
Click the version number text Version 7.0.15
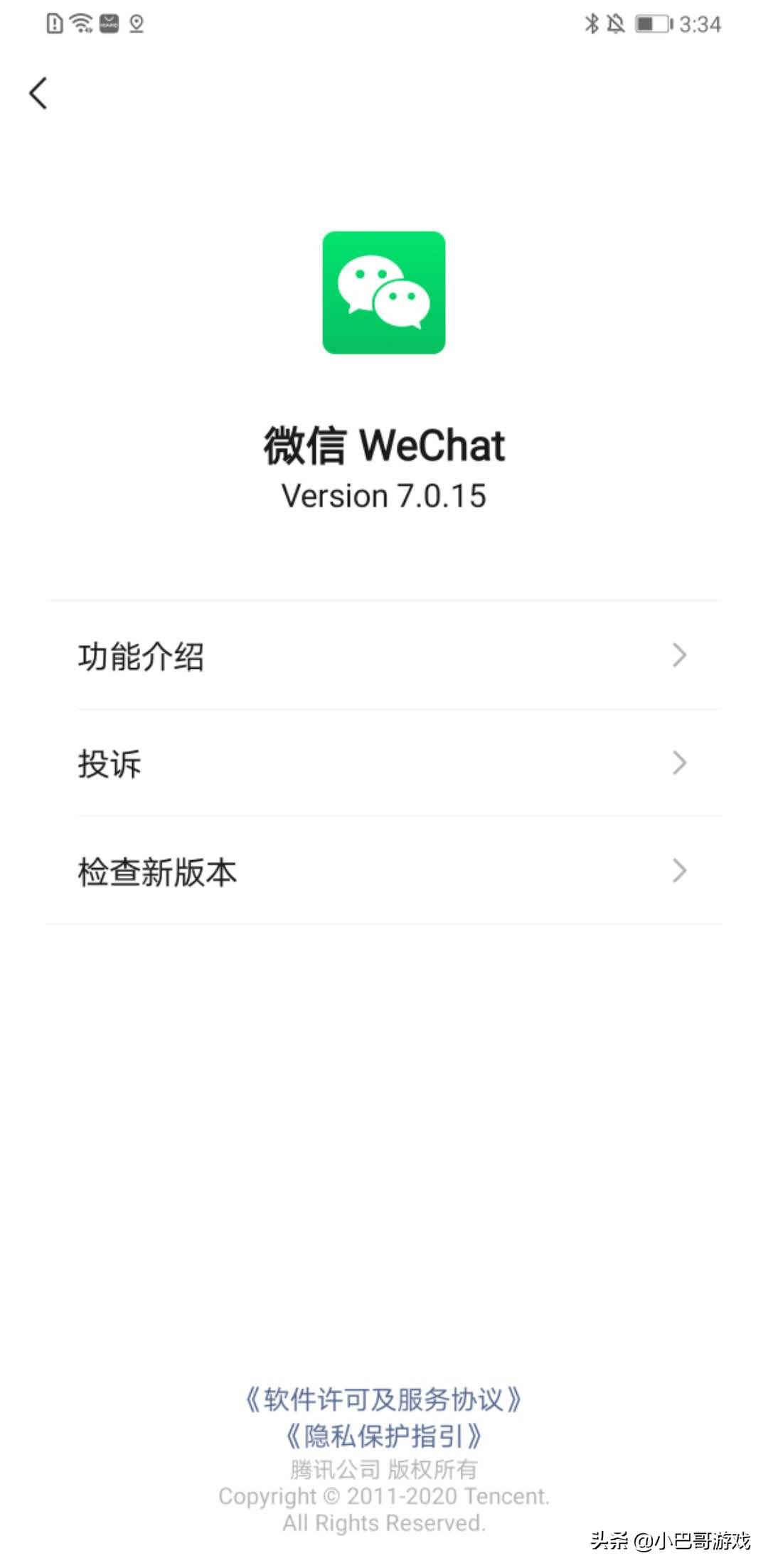(384, 496)
